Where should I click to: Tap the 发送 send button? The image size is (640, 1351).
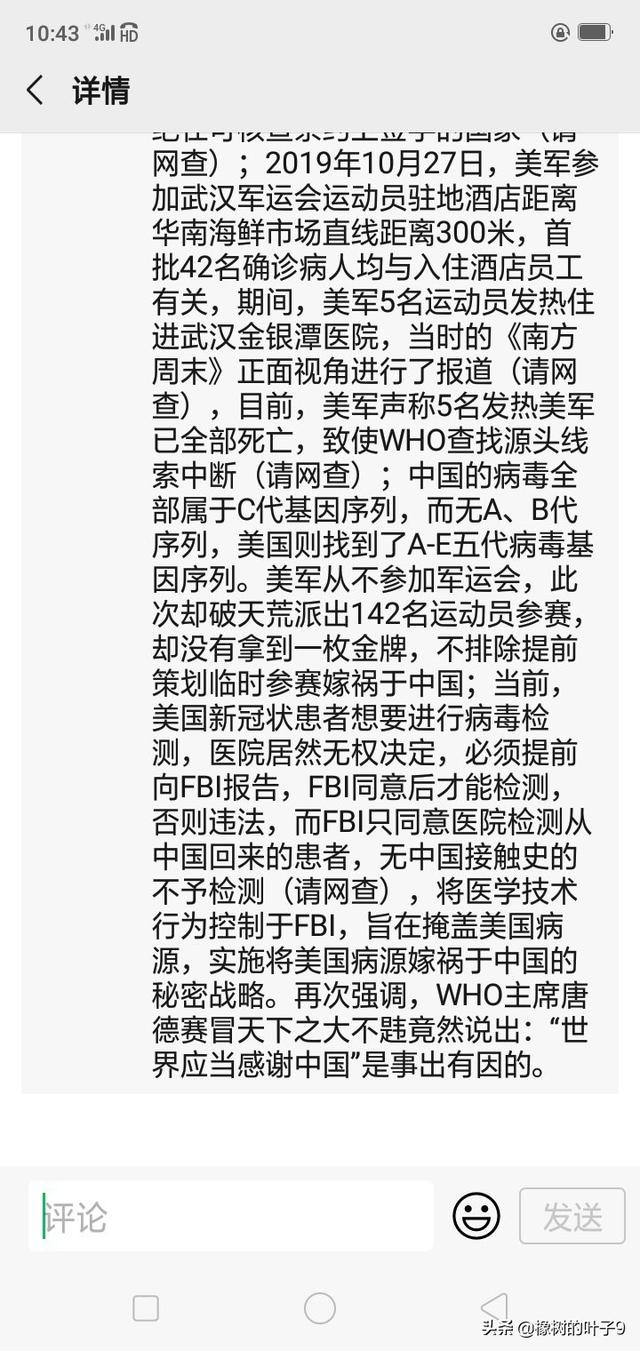(x=572, y=1216)
